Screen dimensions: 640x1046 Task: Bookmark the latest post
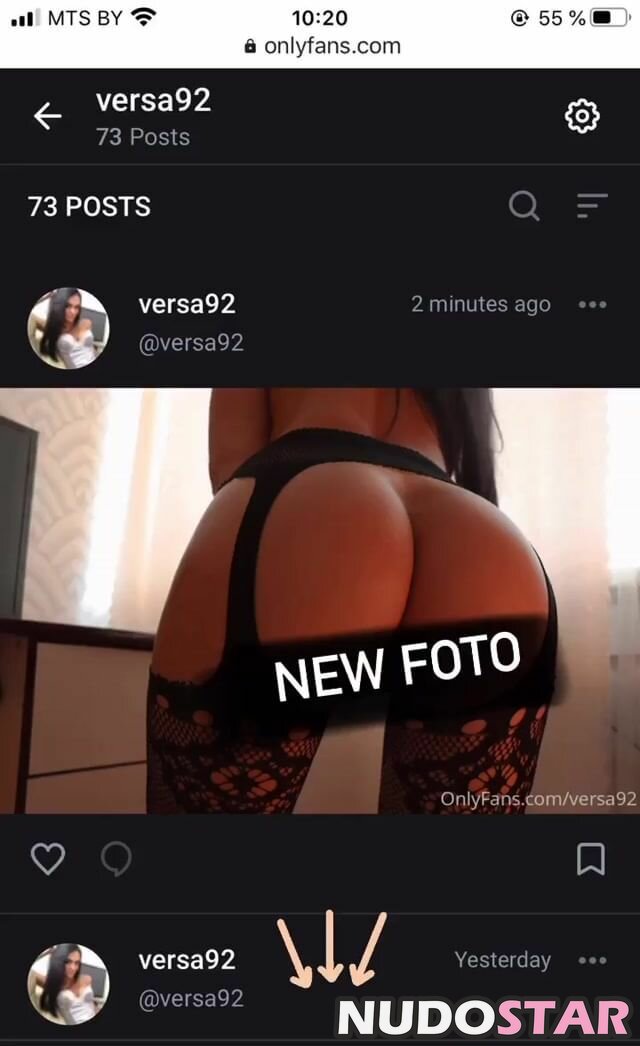coord(591,859)
